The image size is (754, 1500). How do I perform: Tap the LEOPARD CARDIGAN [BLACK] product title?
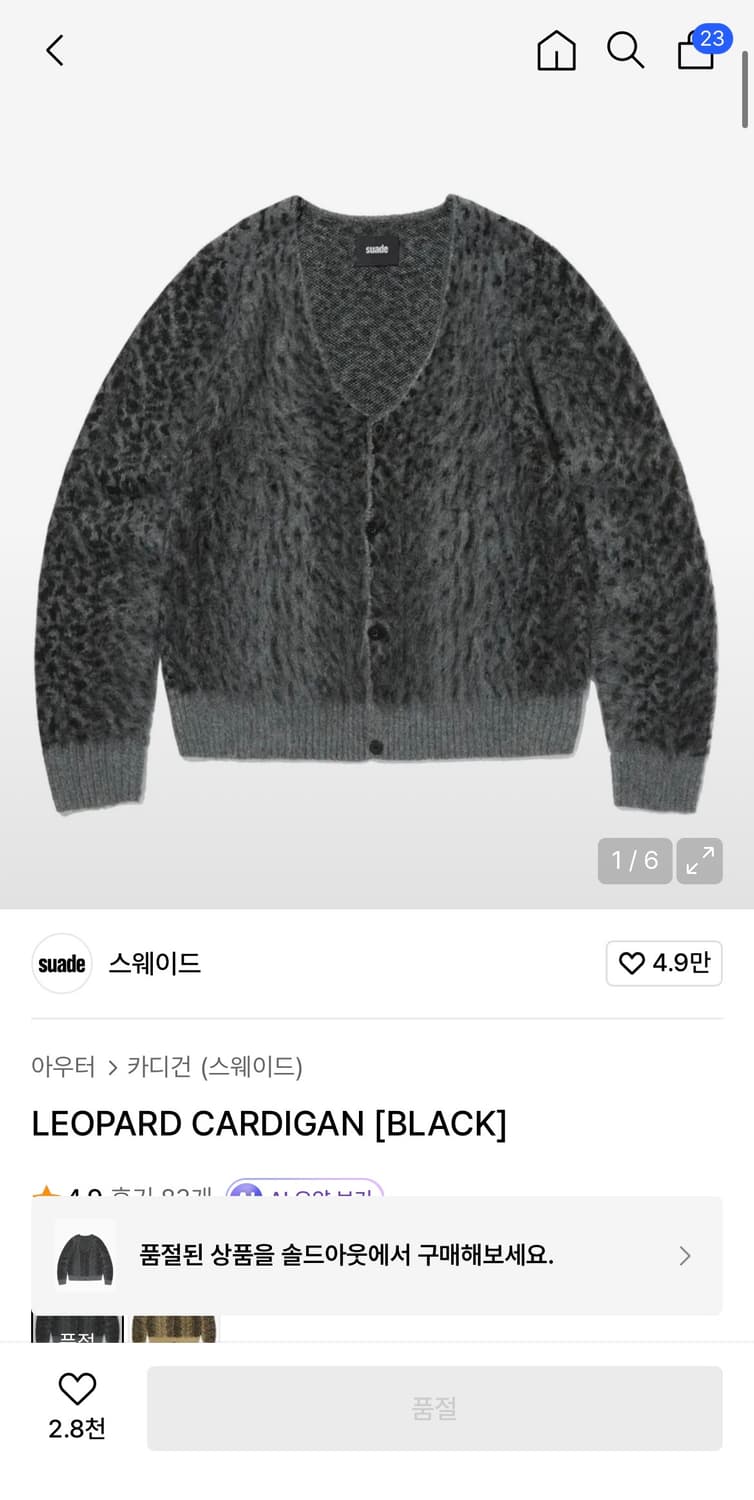(x=268, y=1124)
